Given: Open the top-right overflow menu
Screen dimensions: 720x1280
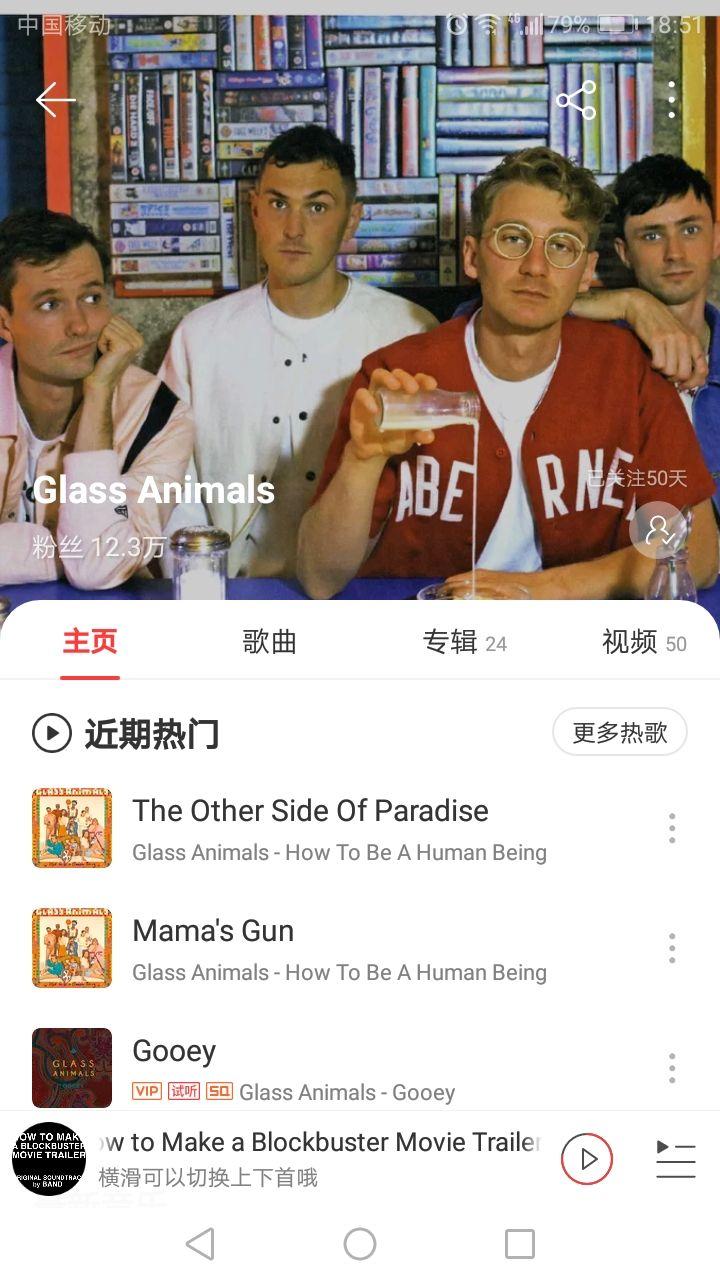Looking at the screenshot, I should pyautogui.click(x=671, y=100).
